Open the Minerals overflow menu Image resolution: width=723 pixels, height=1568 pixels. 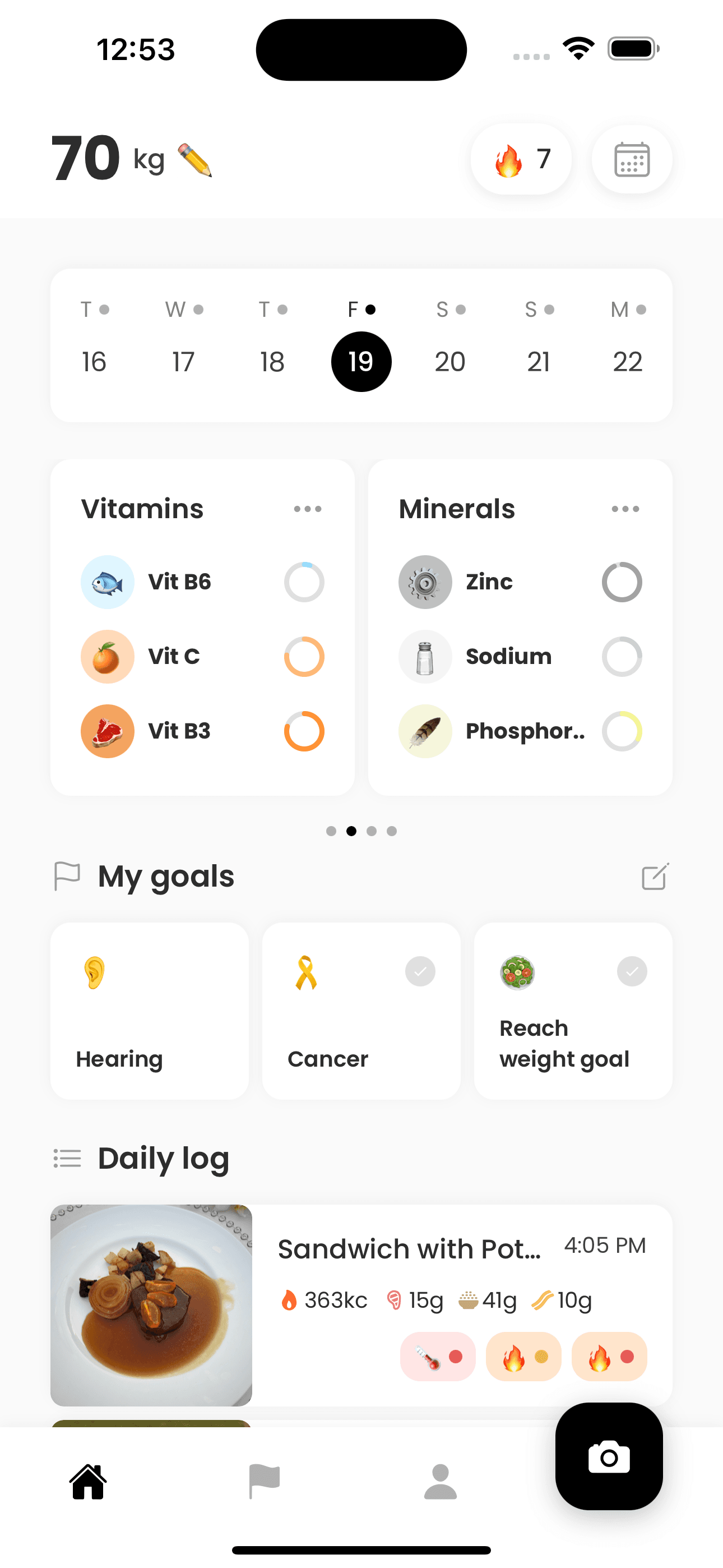click(x=625, y=509)
